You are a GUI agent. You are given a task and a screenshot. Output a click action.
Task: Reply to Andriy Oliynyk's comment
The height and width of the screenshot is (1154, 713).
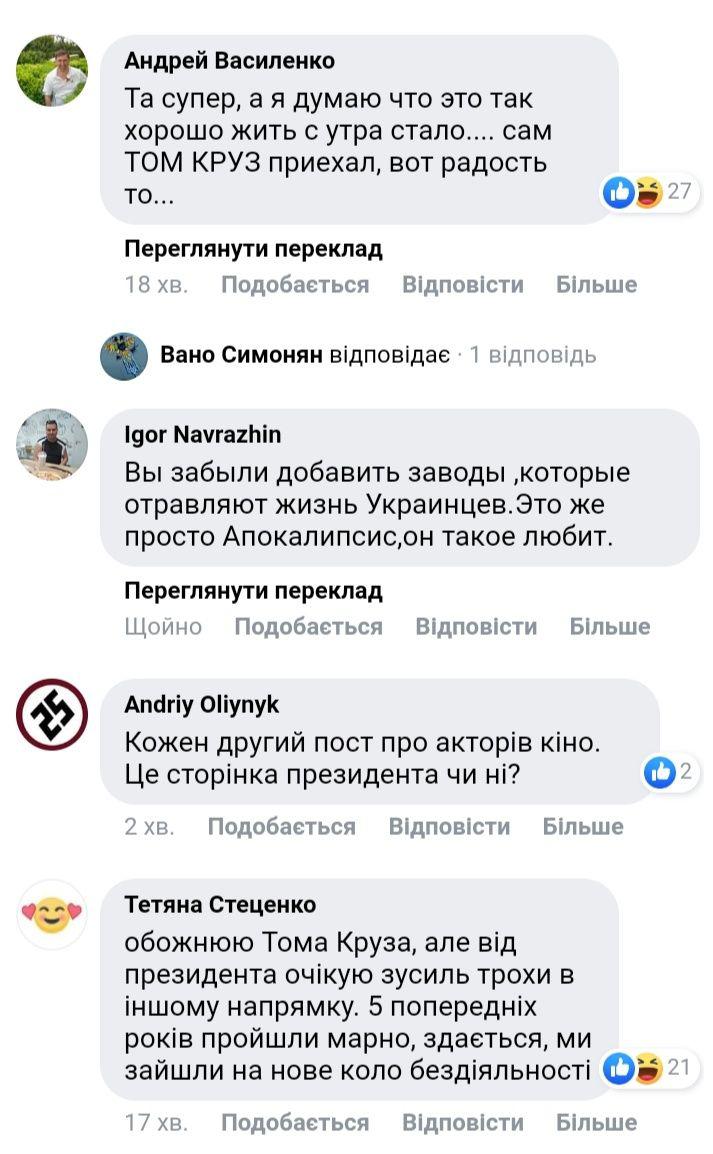tap(449, 827)
